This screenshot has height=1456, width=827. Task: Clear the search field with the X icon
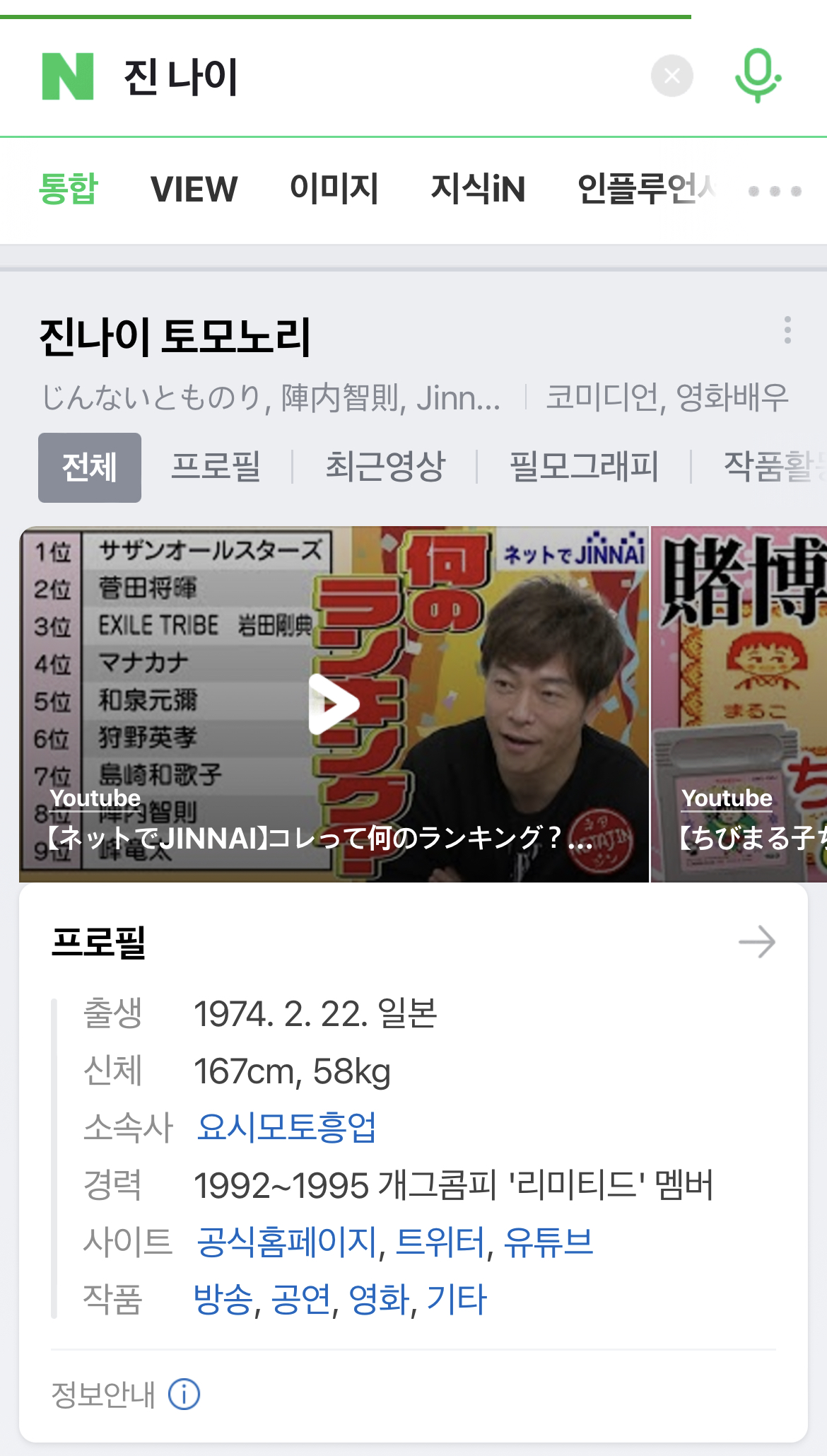point(671,75)
